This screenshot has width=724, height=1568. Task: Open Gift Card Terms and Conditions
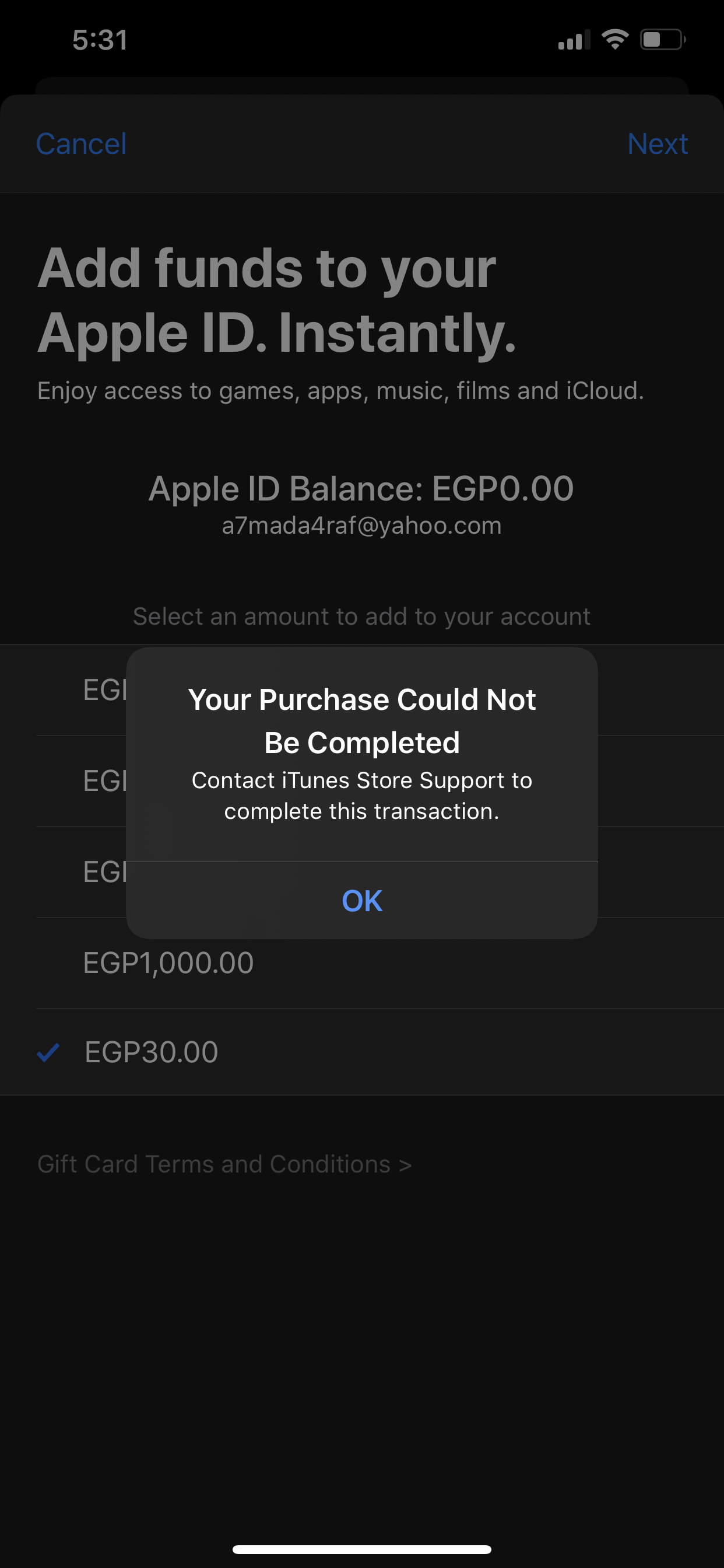click(224, 1164)
